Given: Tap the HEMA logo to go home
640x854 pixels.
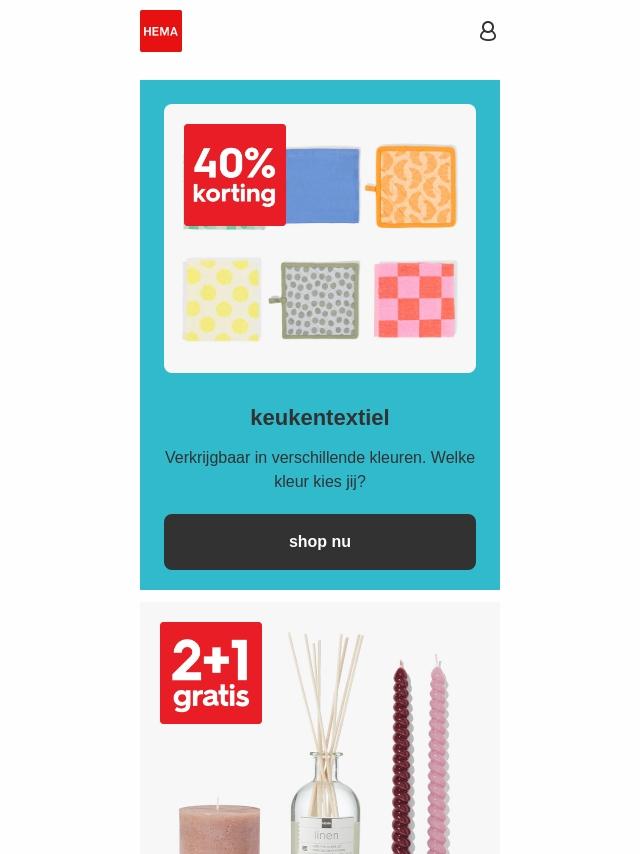Looking at the screenshot, I should 161,31.
